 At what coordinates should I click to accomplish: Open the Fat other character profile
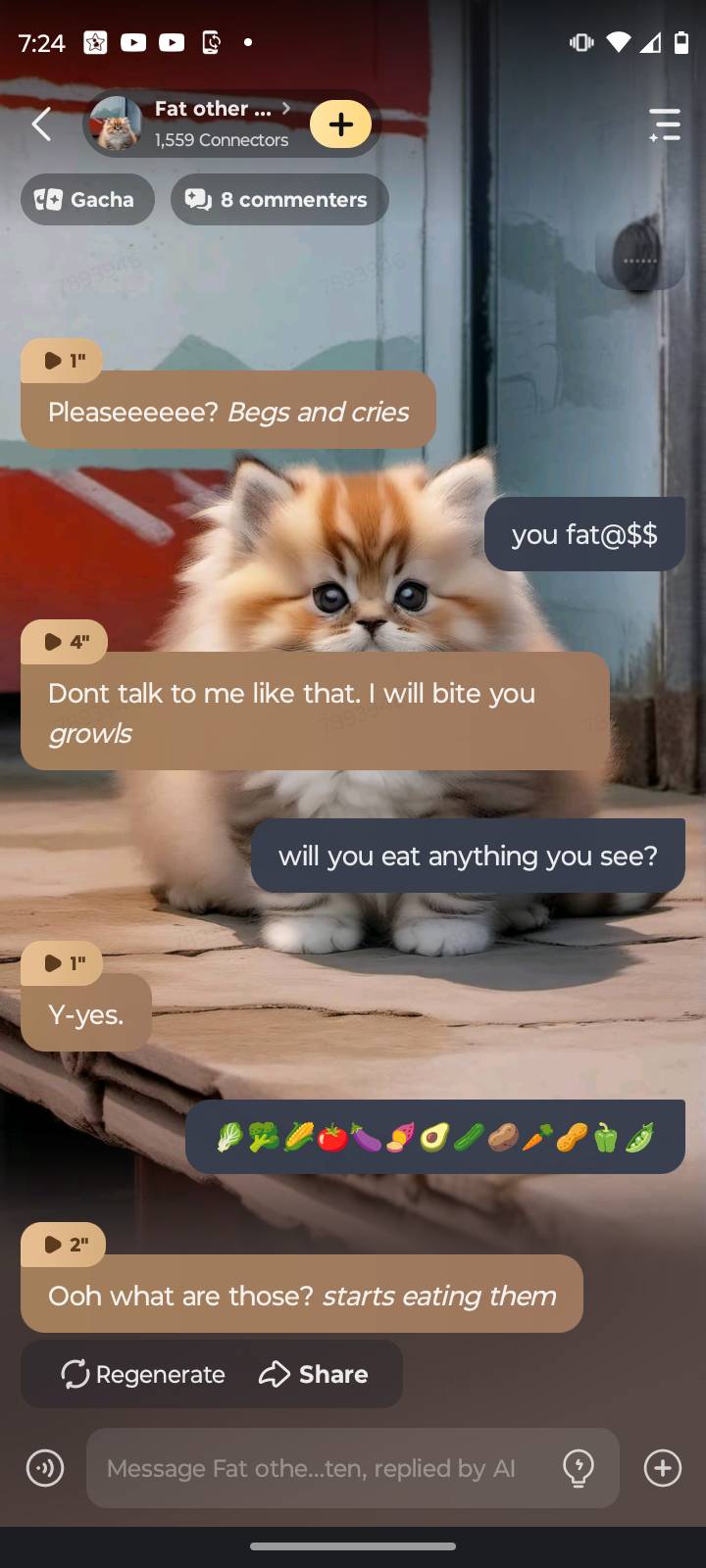211,123
